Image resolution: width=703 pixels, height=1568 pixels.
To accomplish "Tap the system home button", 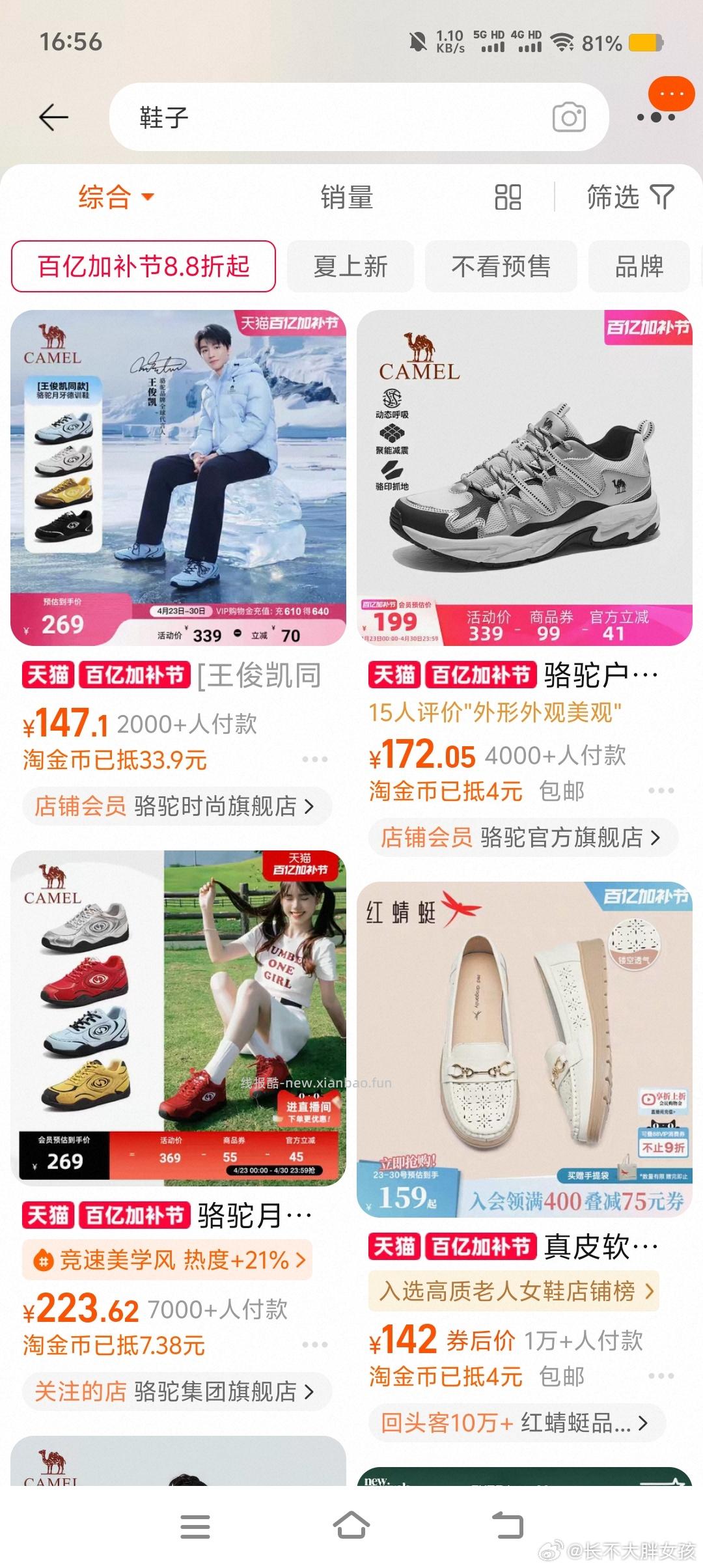I will tap(351, 1526).
